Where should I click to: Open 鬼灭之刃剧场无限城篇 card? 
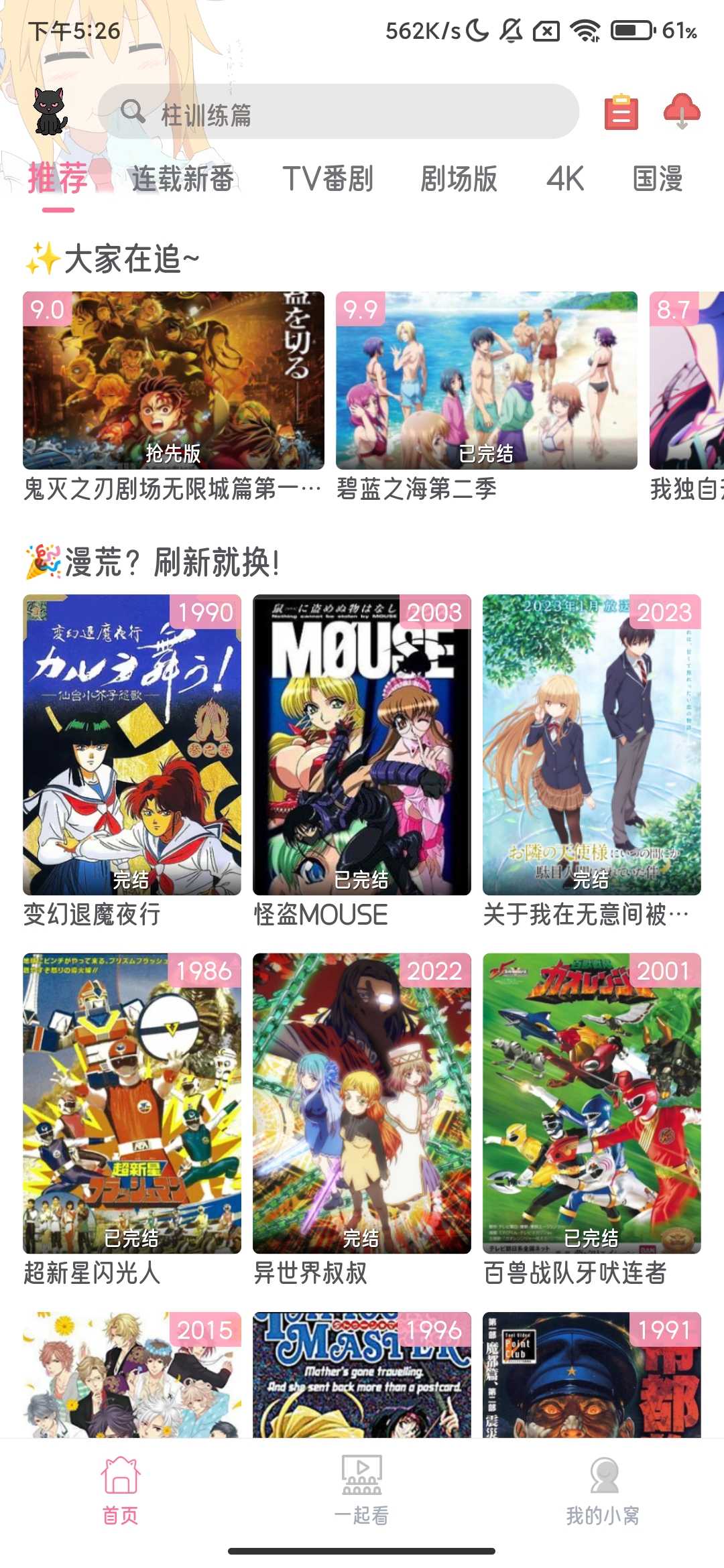point(173,381)
